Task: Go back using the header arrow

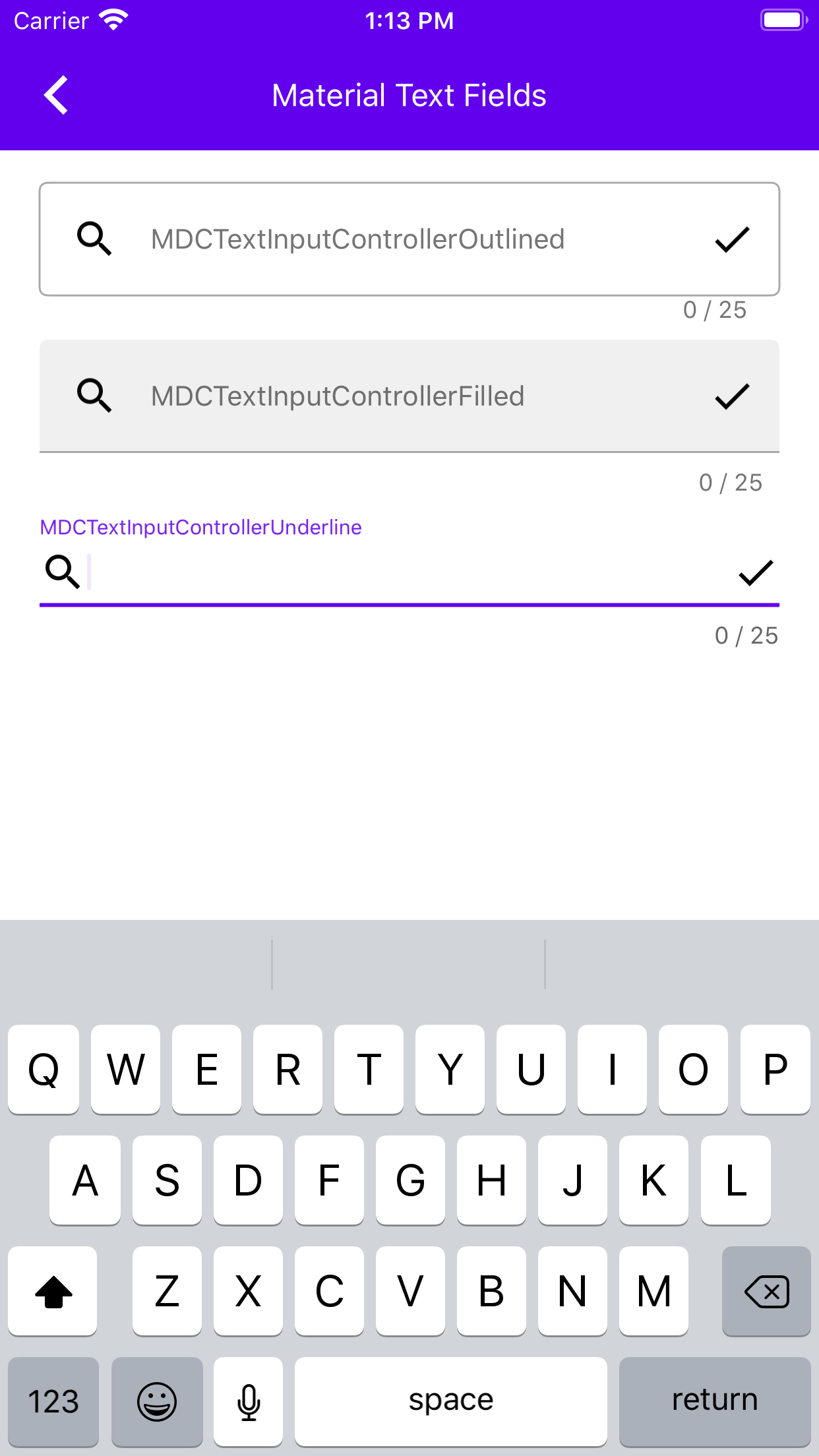Action: [56, 95]
